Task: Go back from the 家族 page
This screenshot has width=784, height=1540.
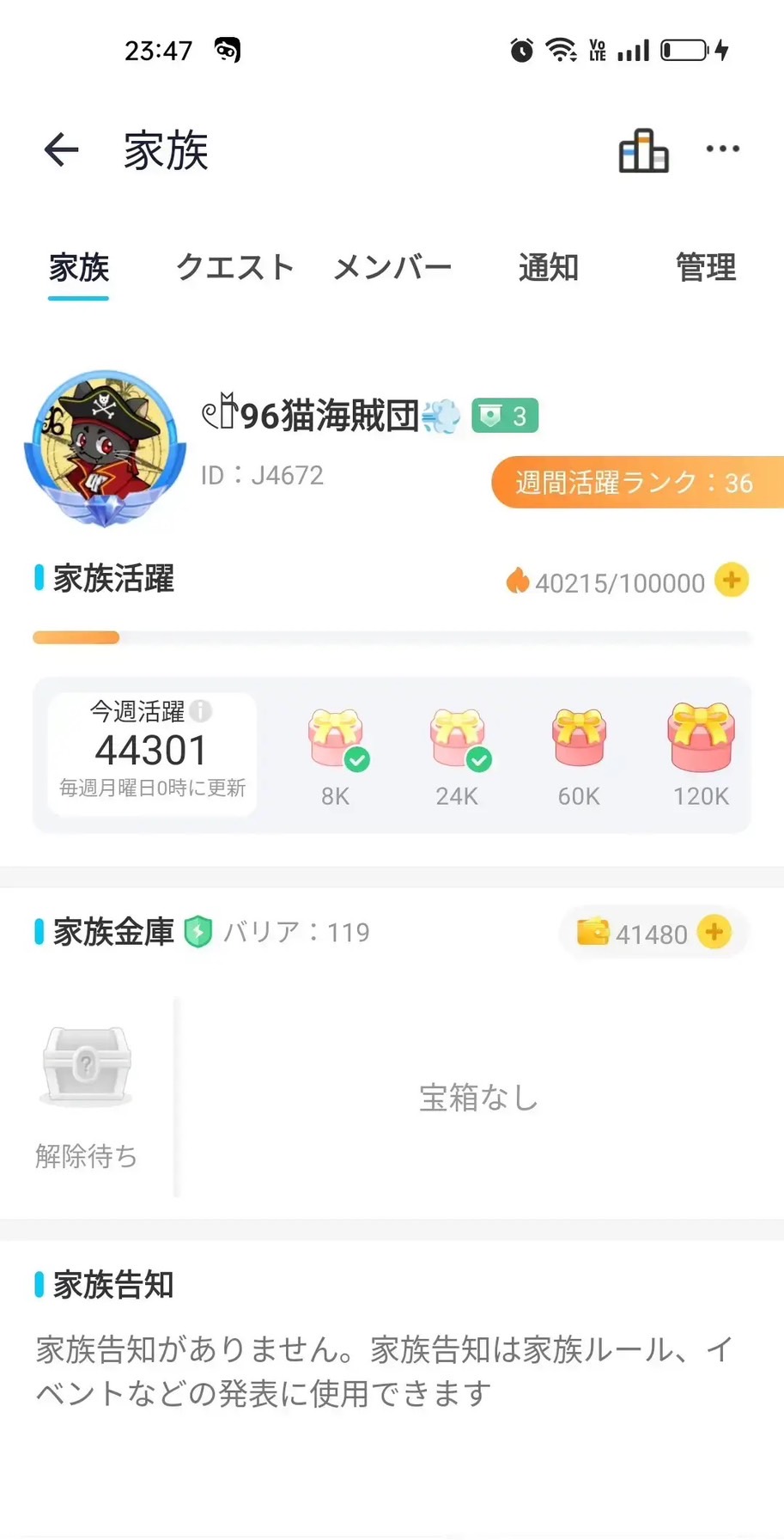Action: pos(62,150)
